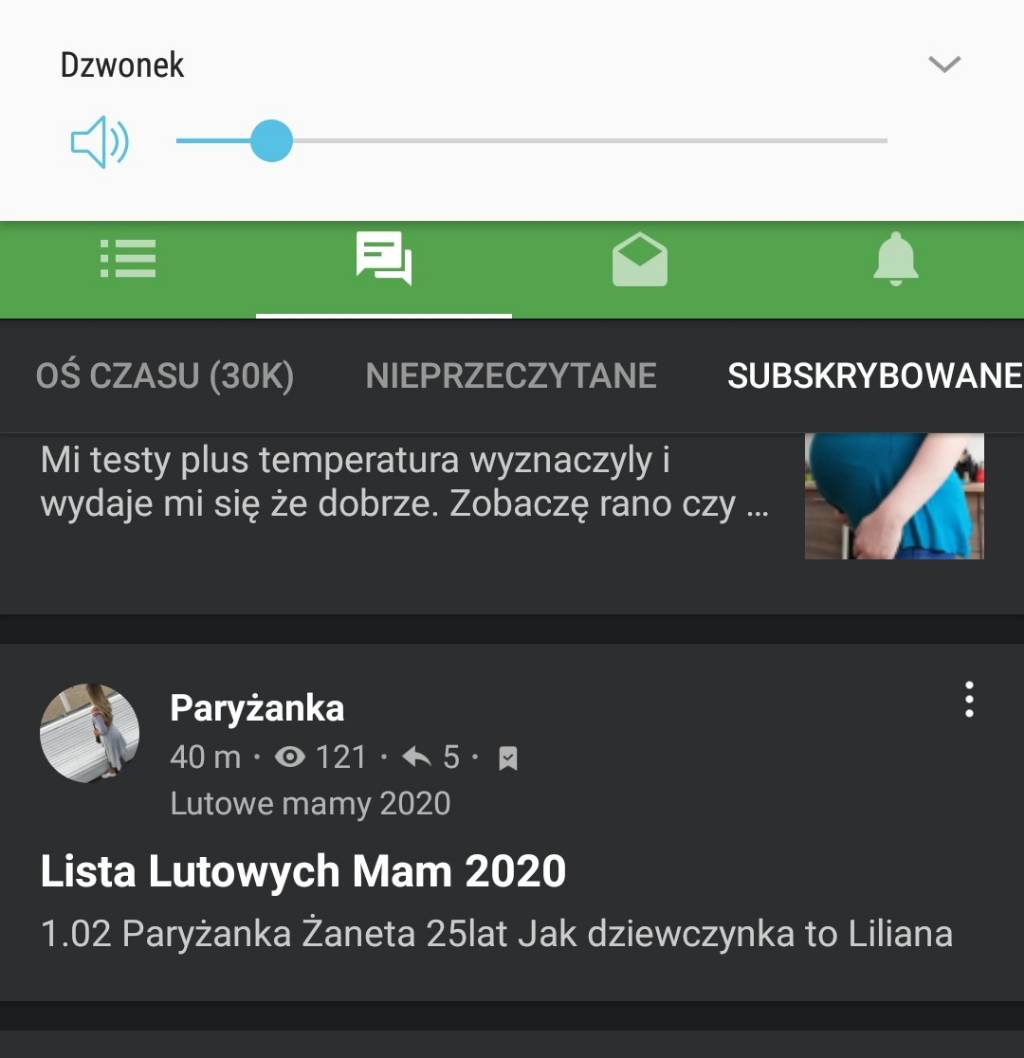Switch to the OŚ CZASU tab
This screenshot has height=1058, width=1024.
coord(165,375)
